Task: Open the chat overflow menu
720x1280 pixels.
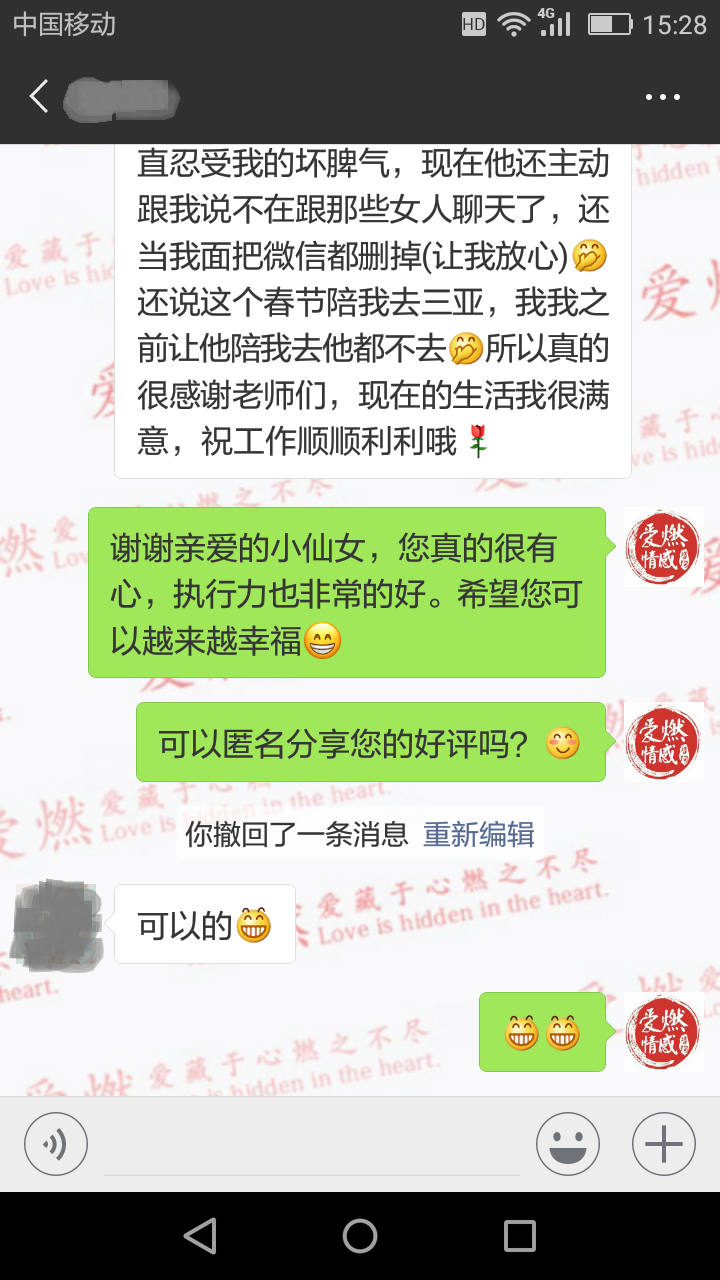Action: pyautogui.click(x=662, y=98)
